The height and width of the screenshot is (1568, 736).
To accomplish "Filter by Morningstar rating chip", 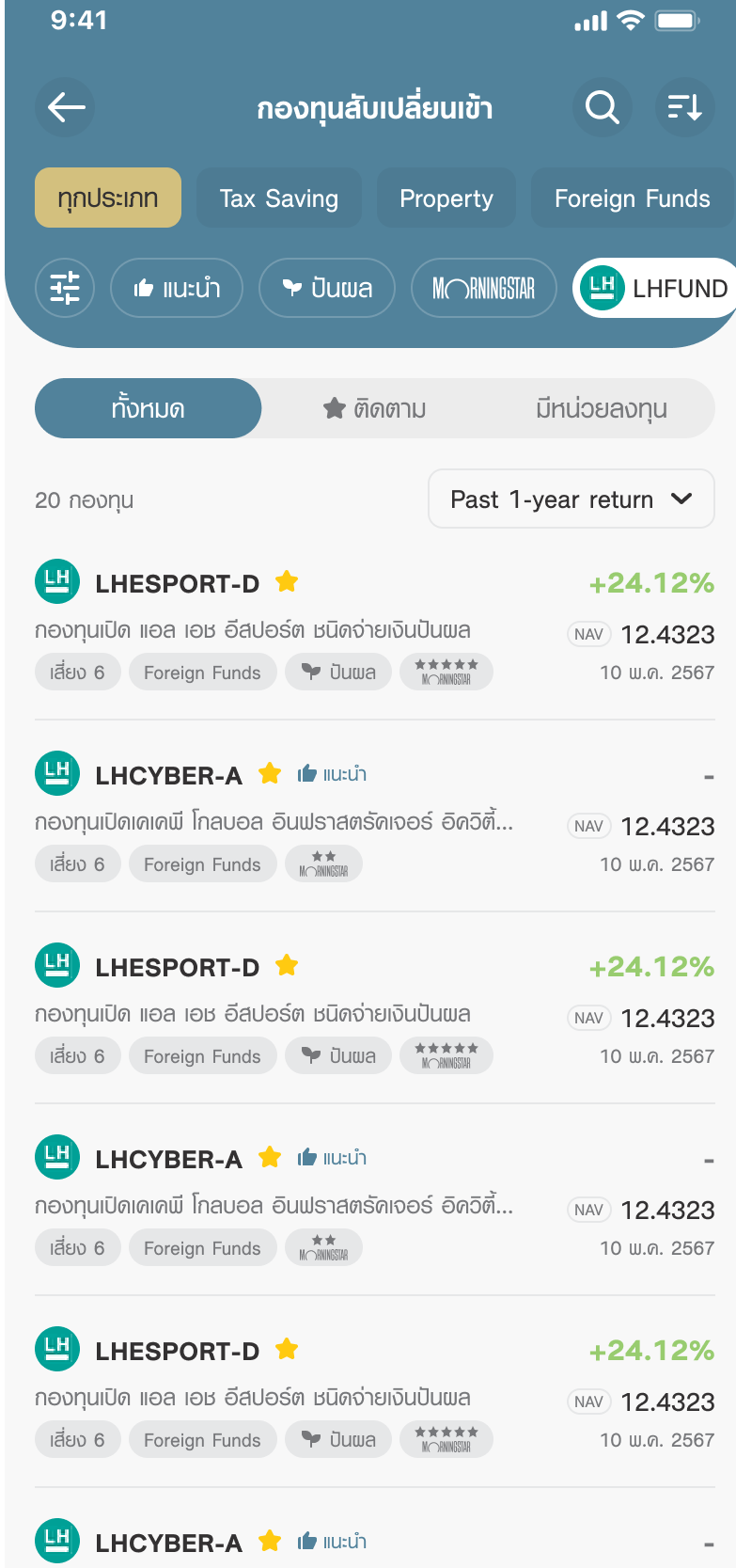I will coord(484,288).
